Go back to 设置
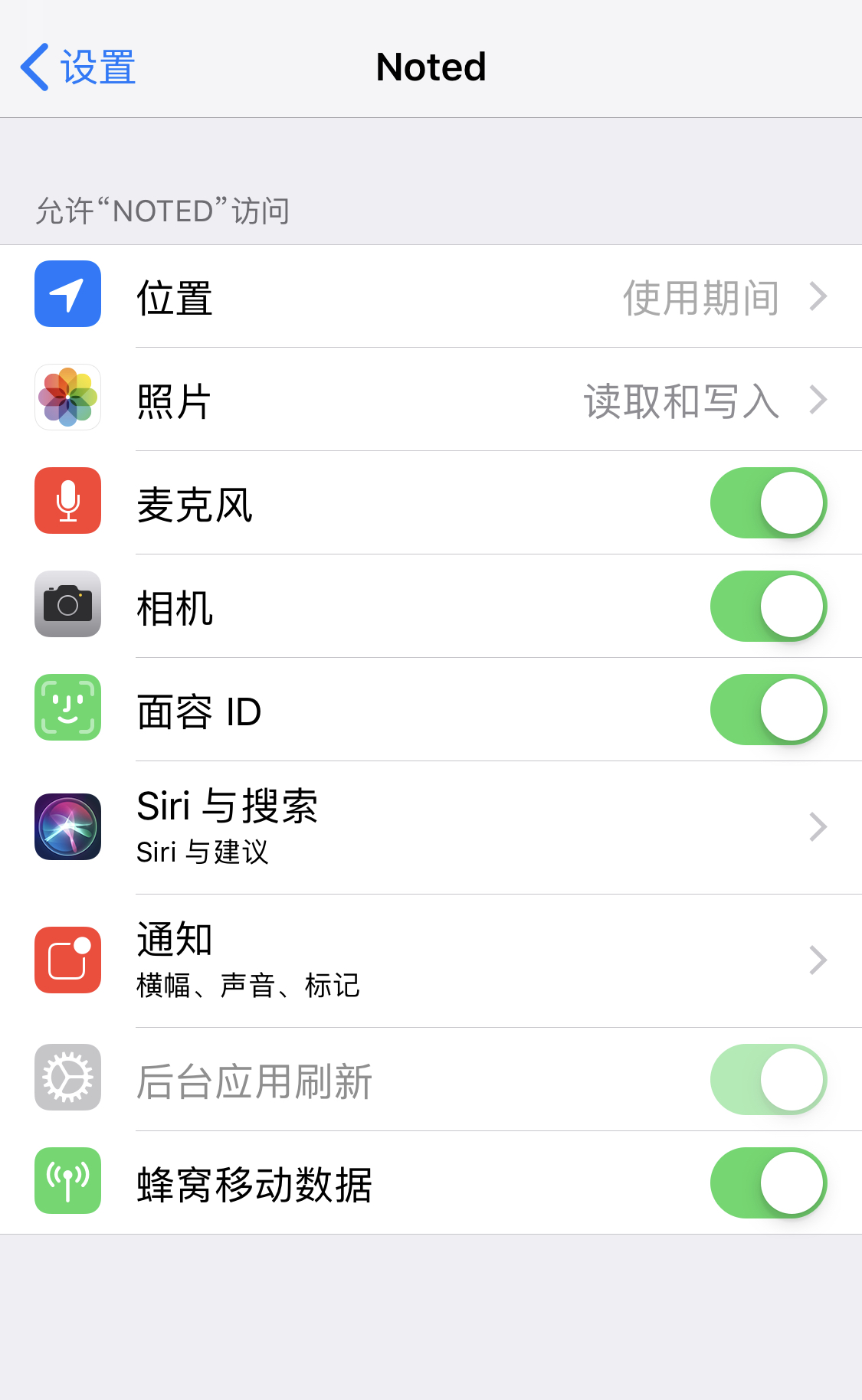This screenshot has height=1400, width=862. [x=78, y=67]
